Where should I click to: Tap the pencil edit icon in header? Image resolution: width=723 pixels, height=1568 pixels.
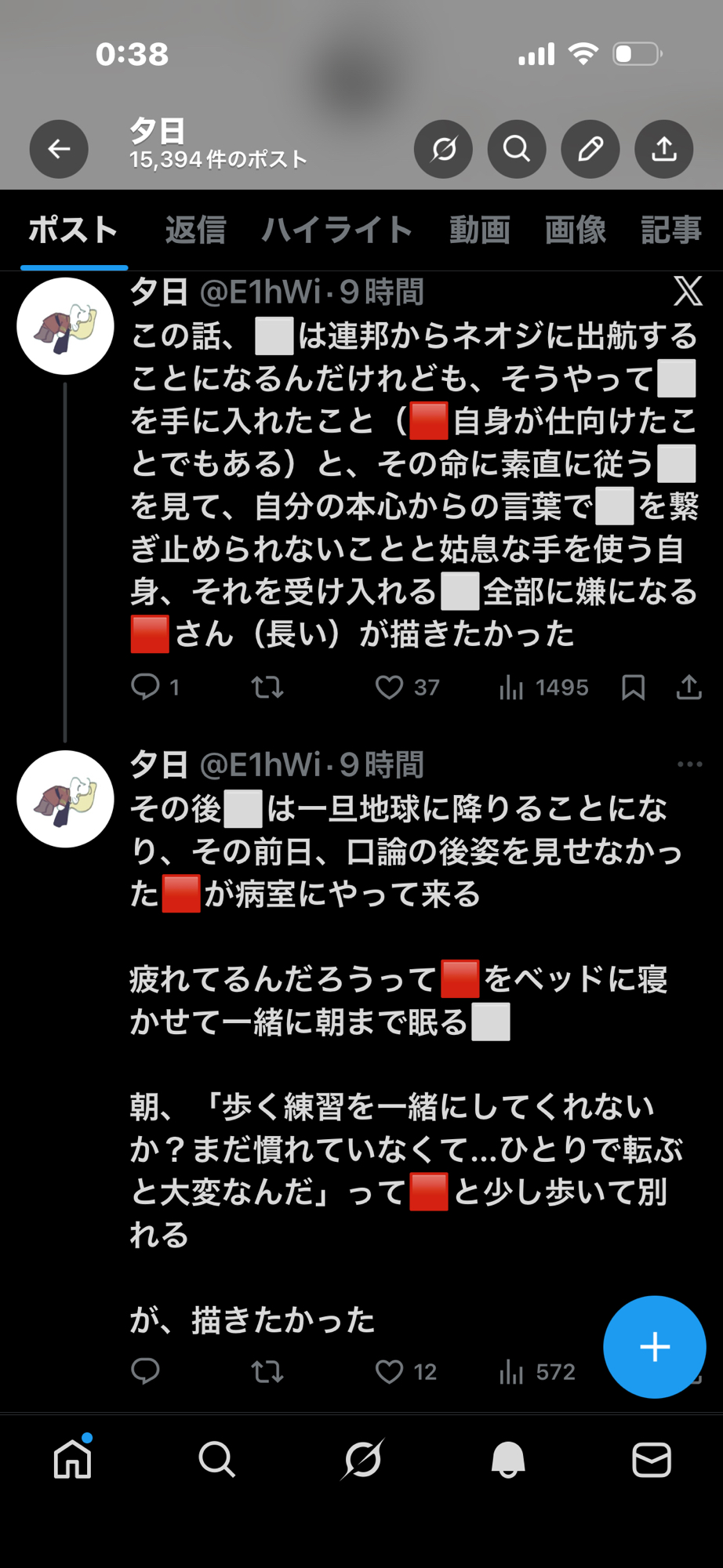pyautogui.click(x=590, y=149)
